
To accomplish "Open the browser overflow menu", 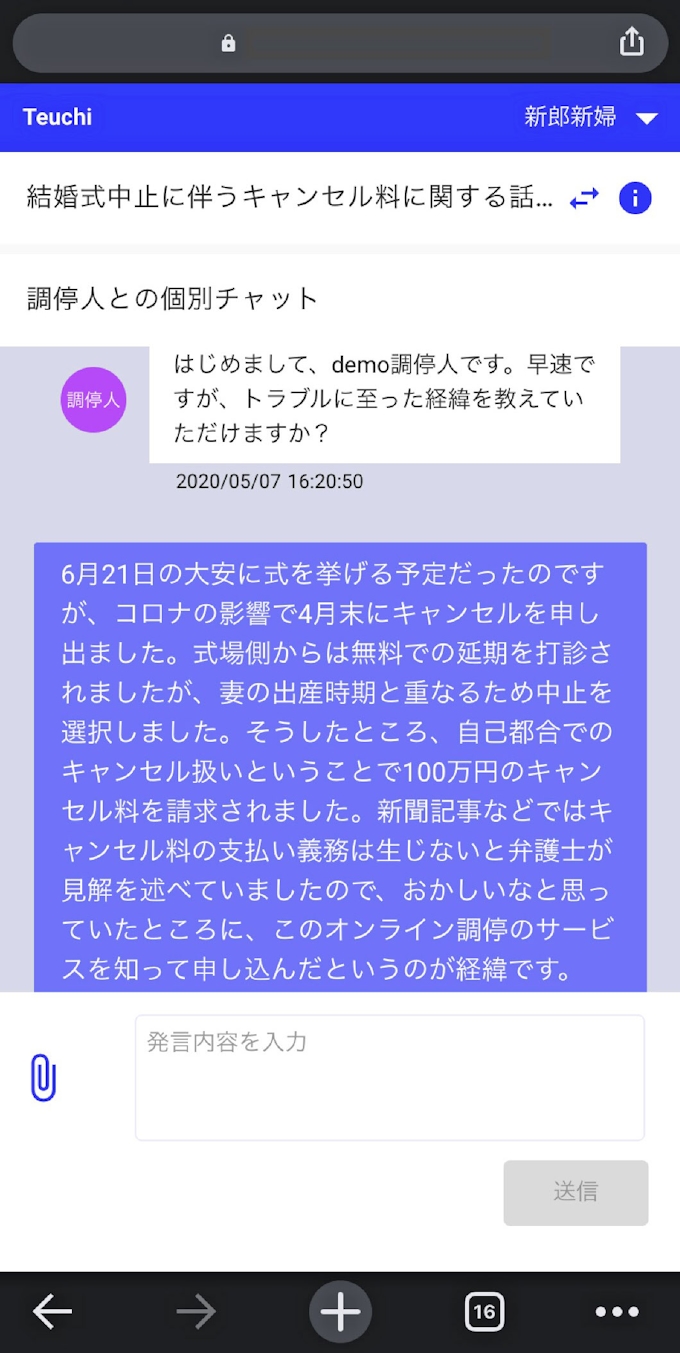I will tap(616, 1311).
